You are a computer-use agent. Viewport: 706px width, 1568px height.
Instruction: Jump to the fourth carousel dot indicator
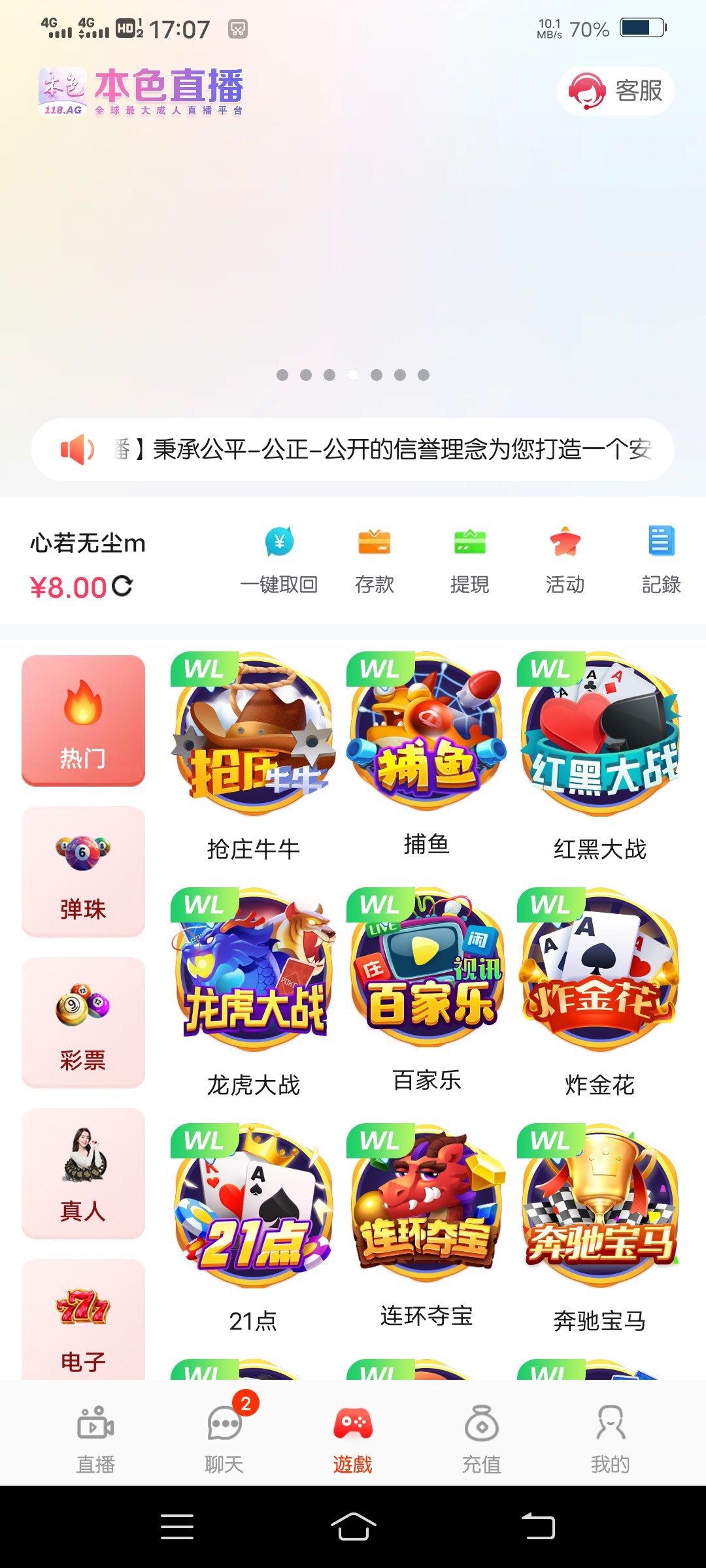point(352,375)
